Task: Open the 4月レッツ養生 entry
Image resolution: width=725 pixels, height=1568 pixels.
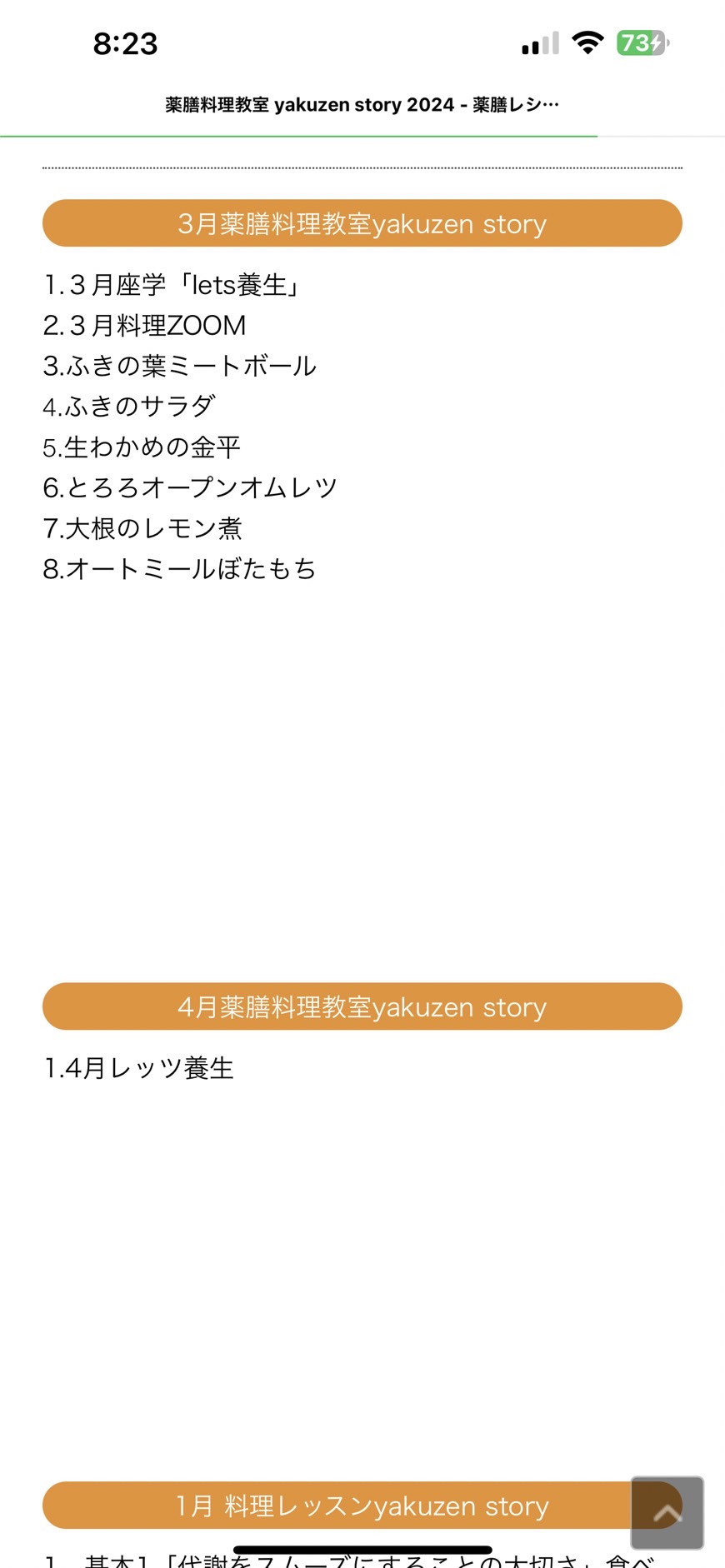Action: [x=138, y=1068]
